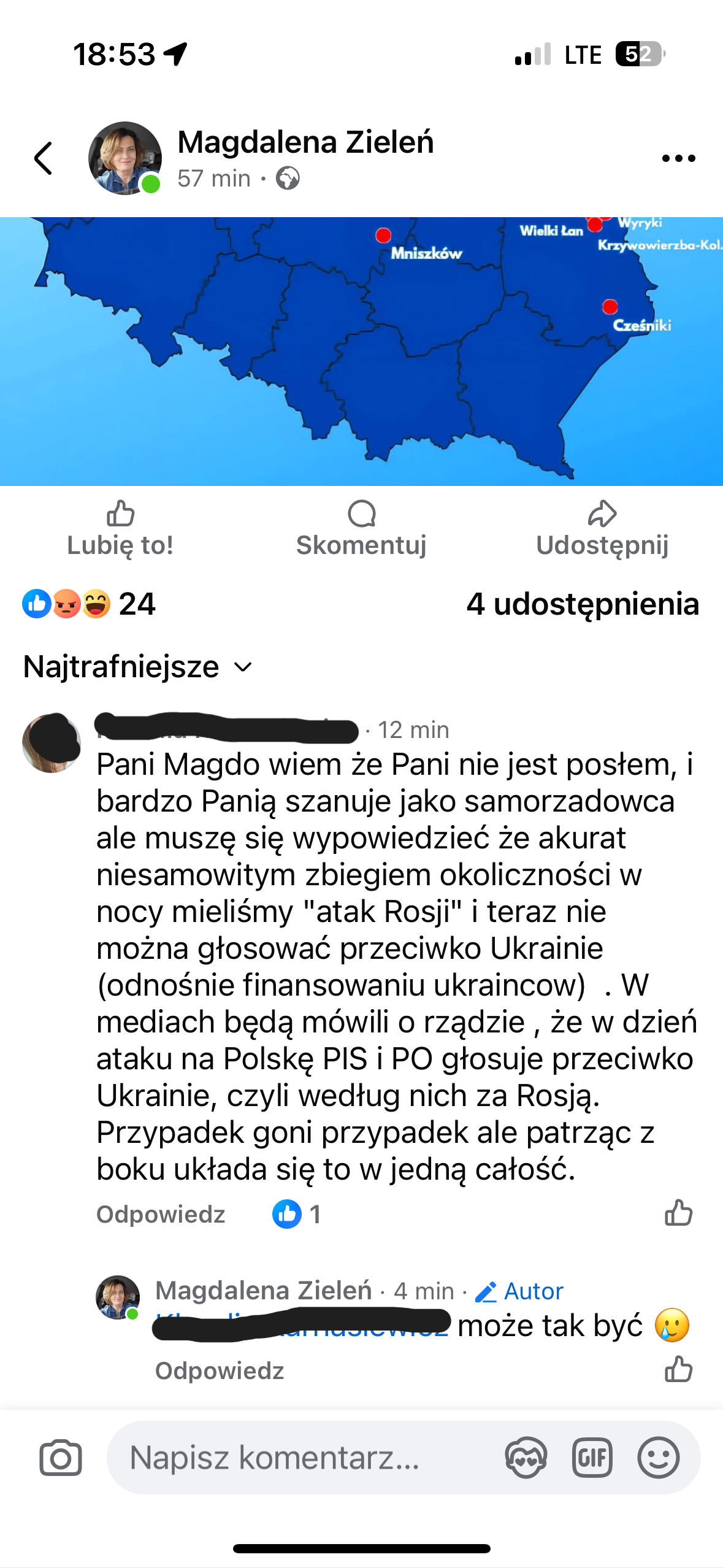
Task: Like Magdalena Zieleń's reply
Action: tap(678, 1369)
